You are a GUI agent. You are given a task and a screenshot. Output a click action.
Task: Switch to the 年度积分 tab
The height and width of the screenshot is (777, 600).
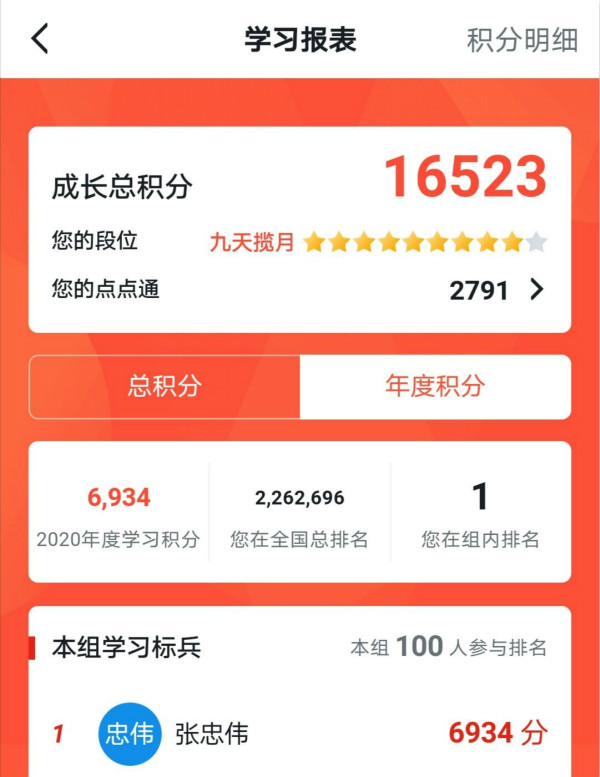(x=435, y=387)
